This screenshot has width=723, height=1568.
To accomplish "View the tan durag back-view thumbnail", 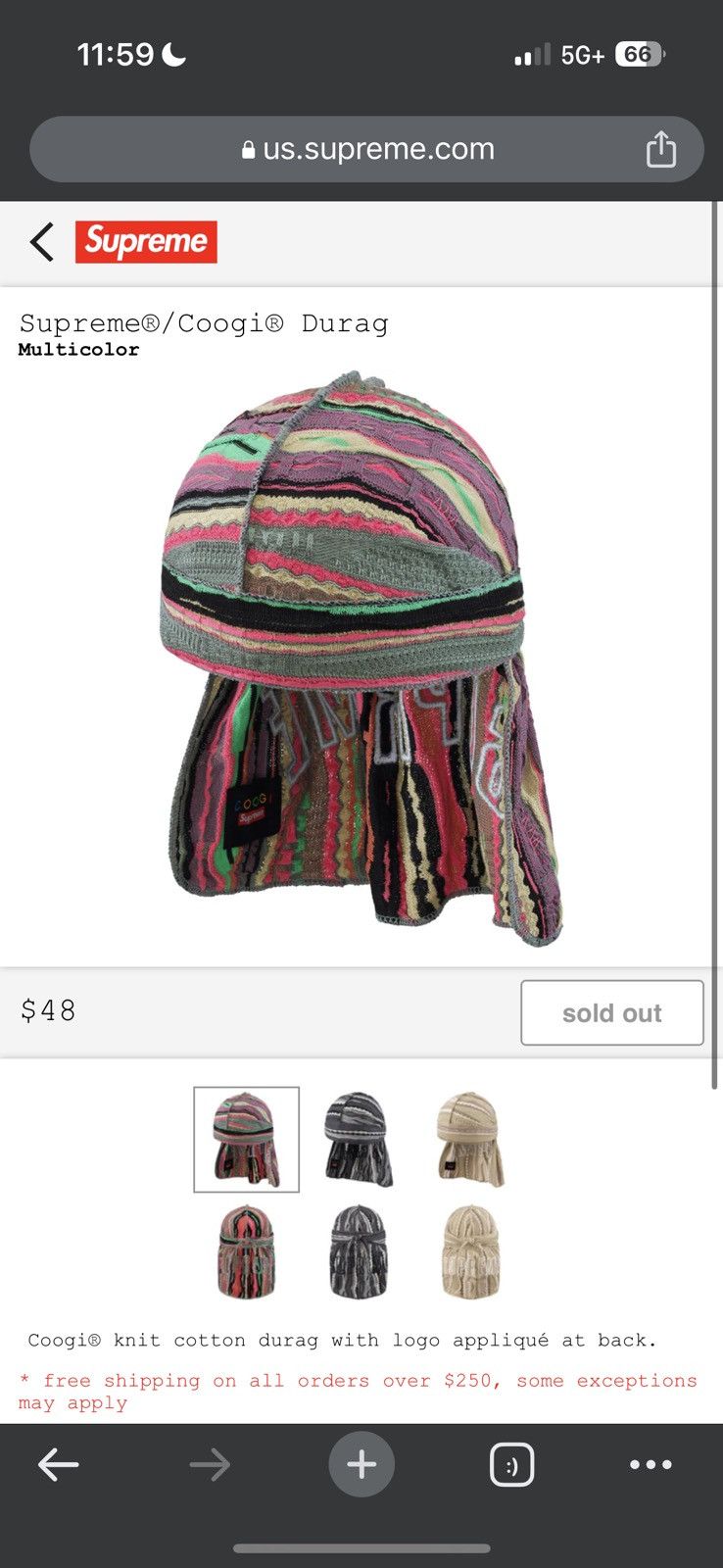I will pos(470,1251).
